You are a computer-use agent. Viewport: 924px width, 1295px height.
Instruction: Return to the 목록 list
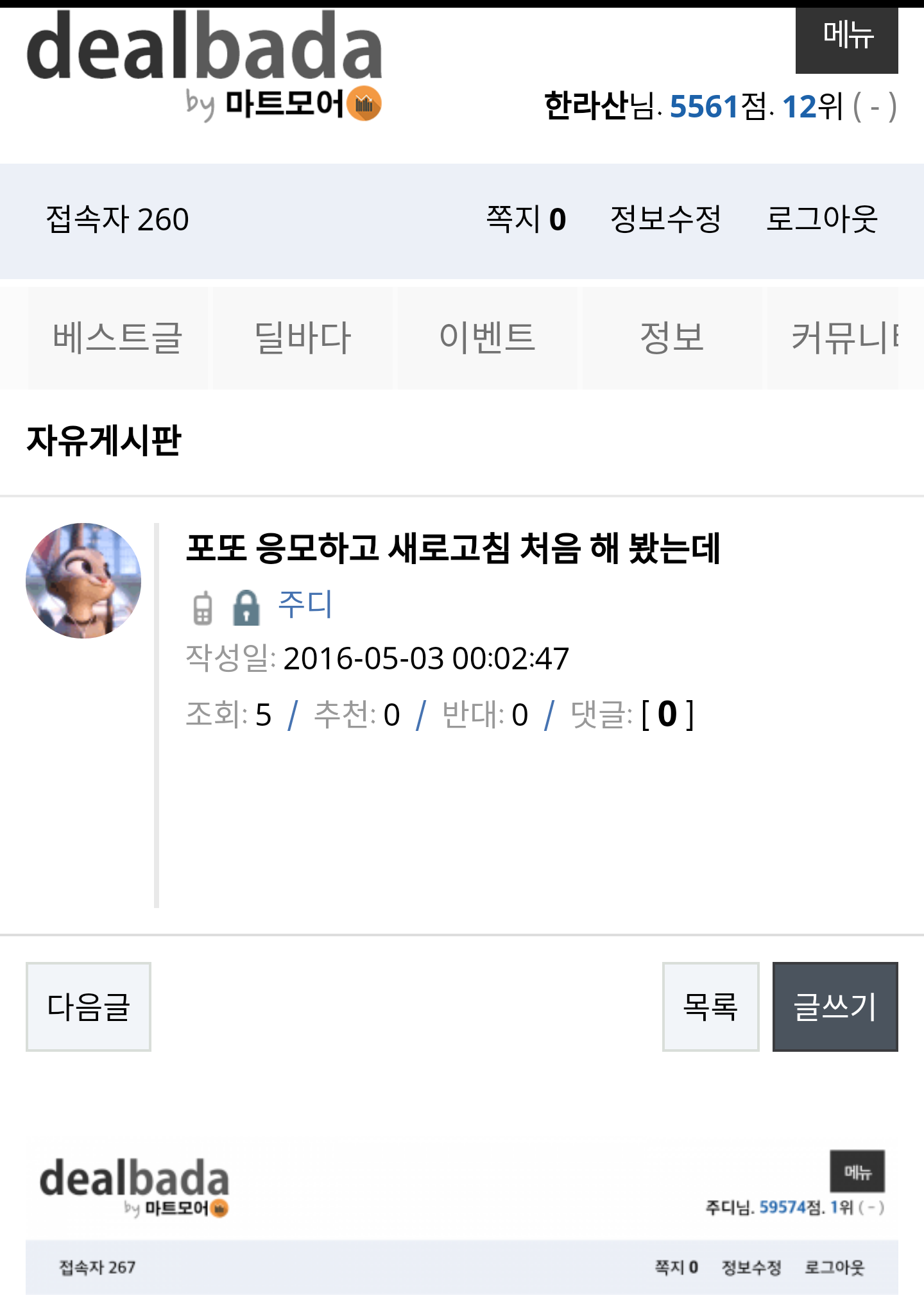coord(710,1007)
